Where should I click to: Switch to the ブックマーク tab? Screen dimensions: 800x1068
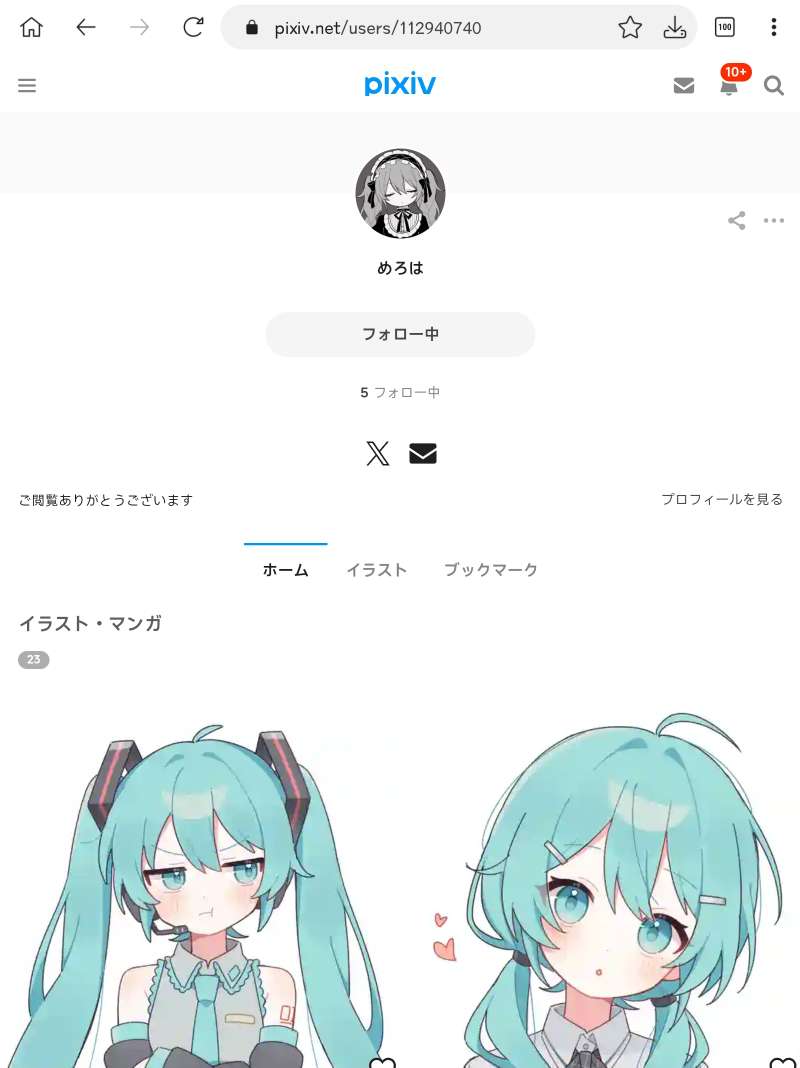tap(490, 570)
